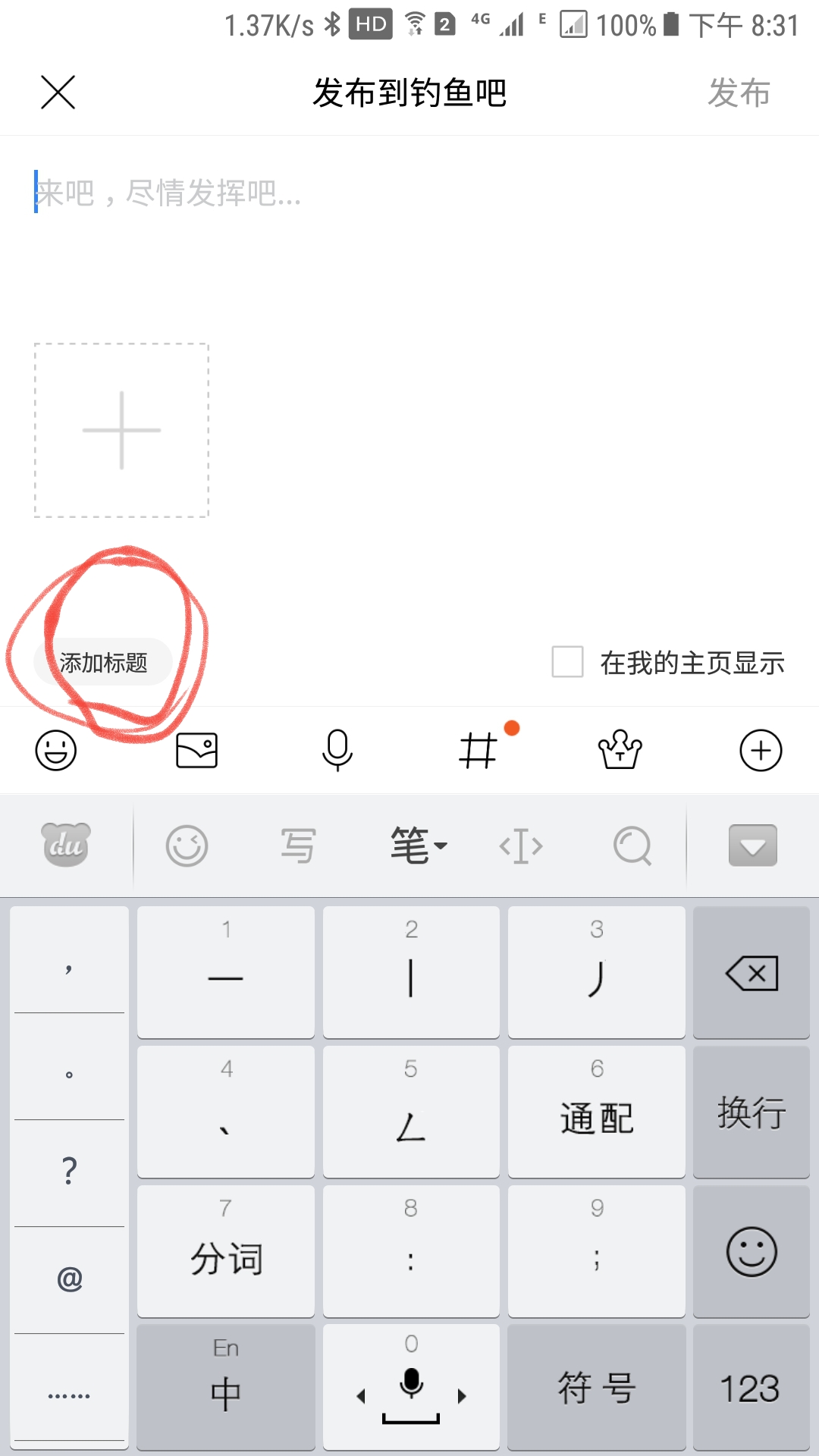The height and width of the screenshot is (1456, 819).
Task: Tap the 换行 key for a new line
Action: click(x=752, y=1112)
